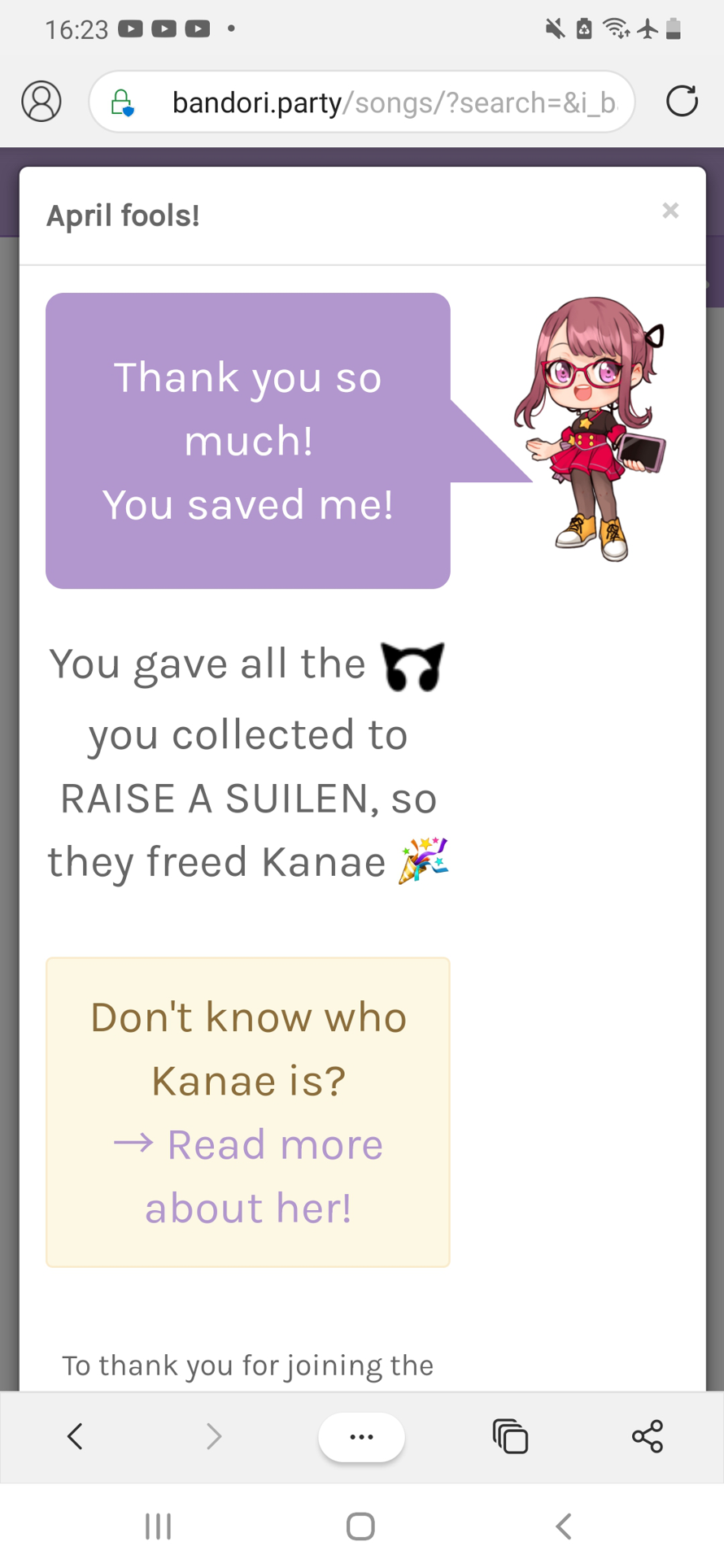The height and width of the screenshot is (1568, 724).
Task: Go back with the browser back arrow
Action: coord(75,1436)
